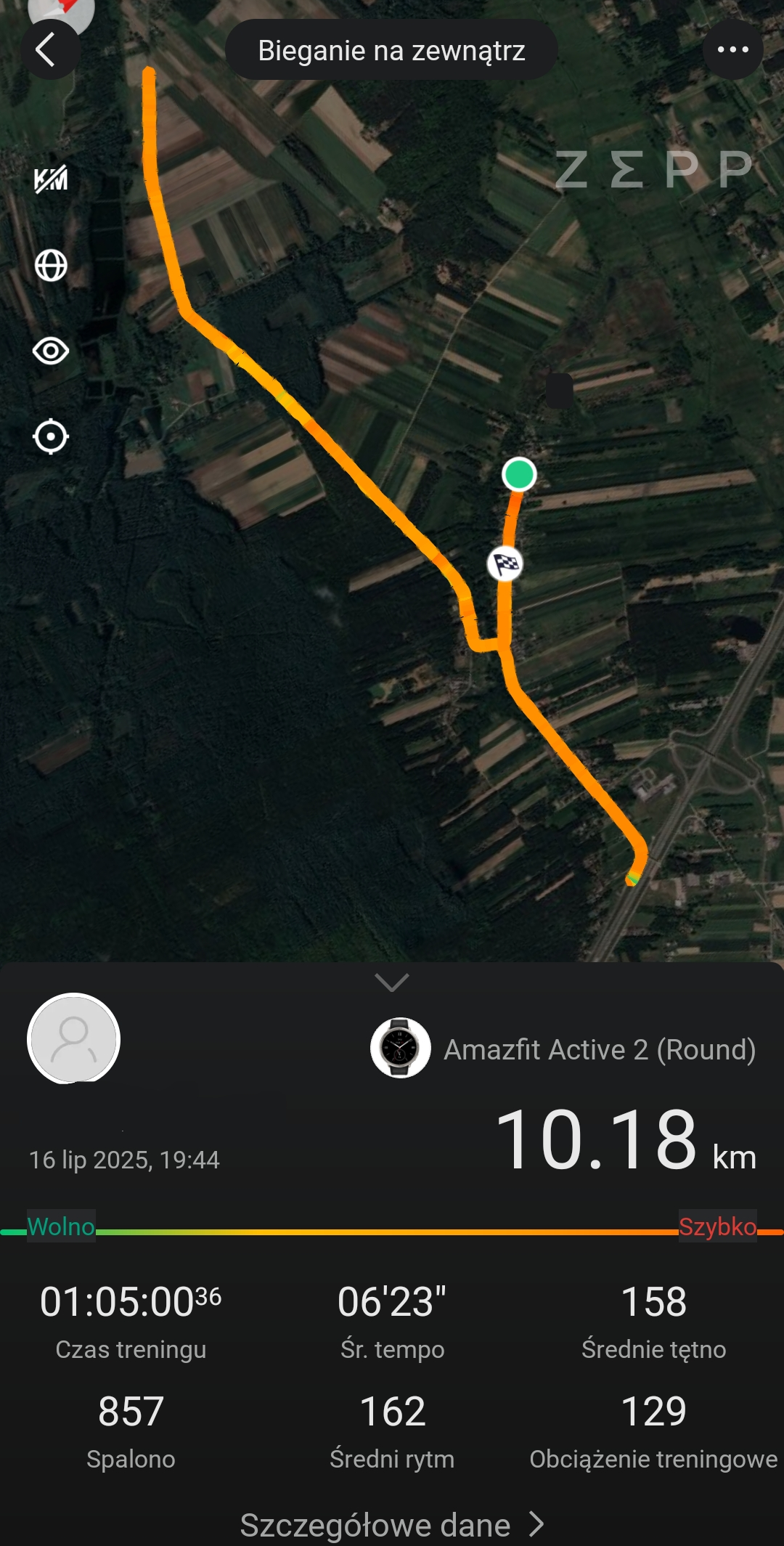Change map type with globe icon
The height and width of the screenshot is (1546, 784).
point(51,266)
